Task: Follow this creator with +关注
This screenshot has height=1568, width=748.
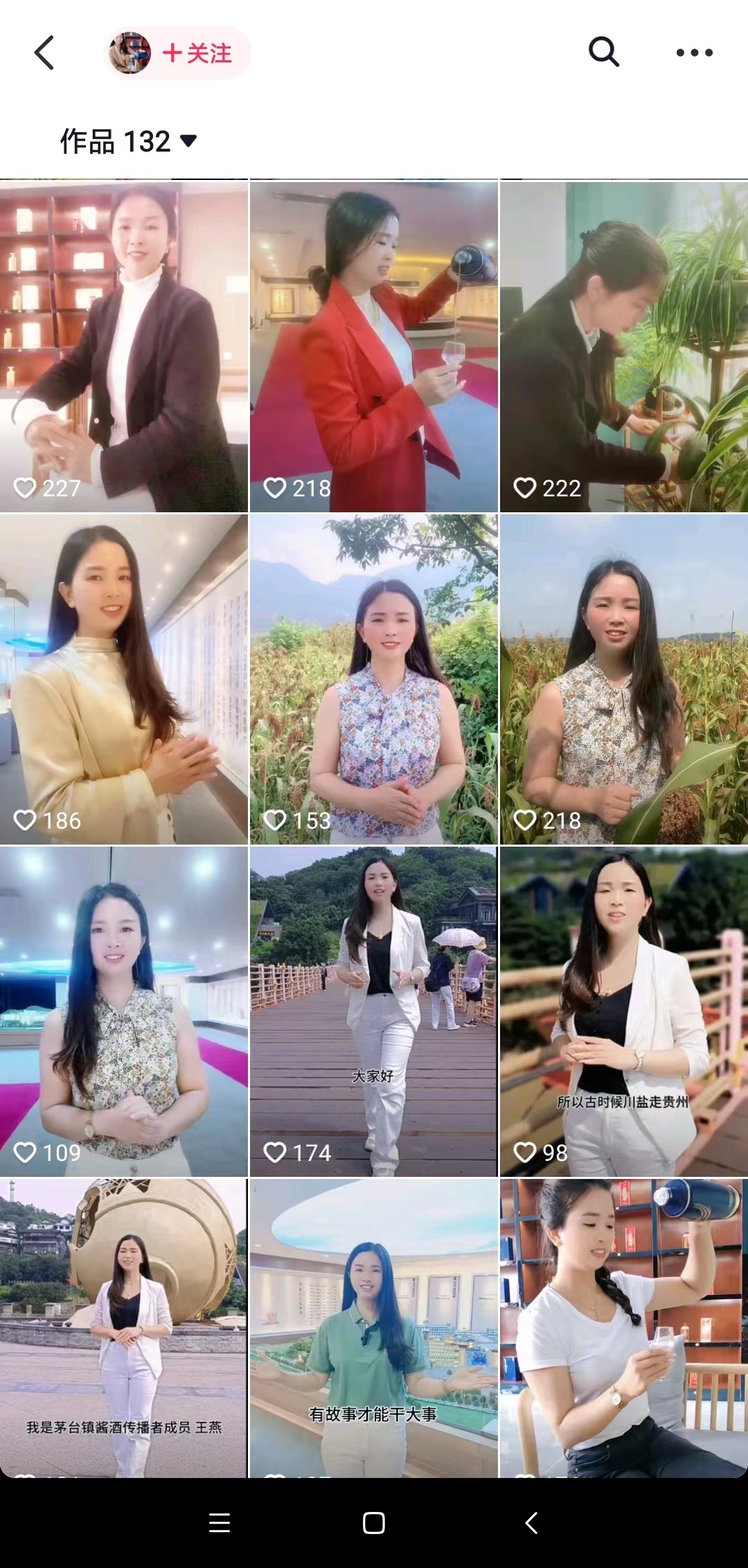Action: coord(197,53)
